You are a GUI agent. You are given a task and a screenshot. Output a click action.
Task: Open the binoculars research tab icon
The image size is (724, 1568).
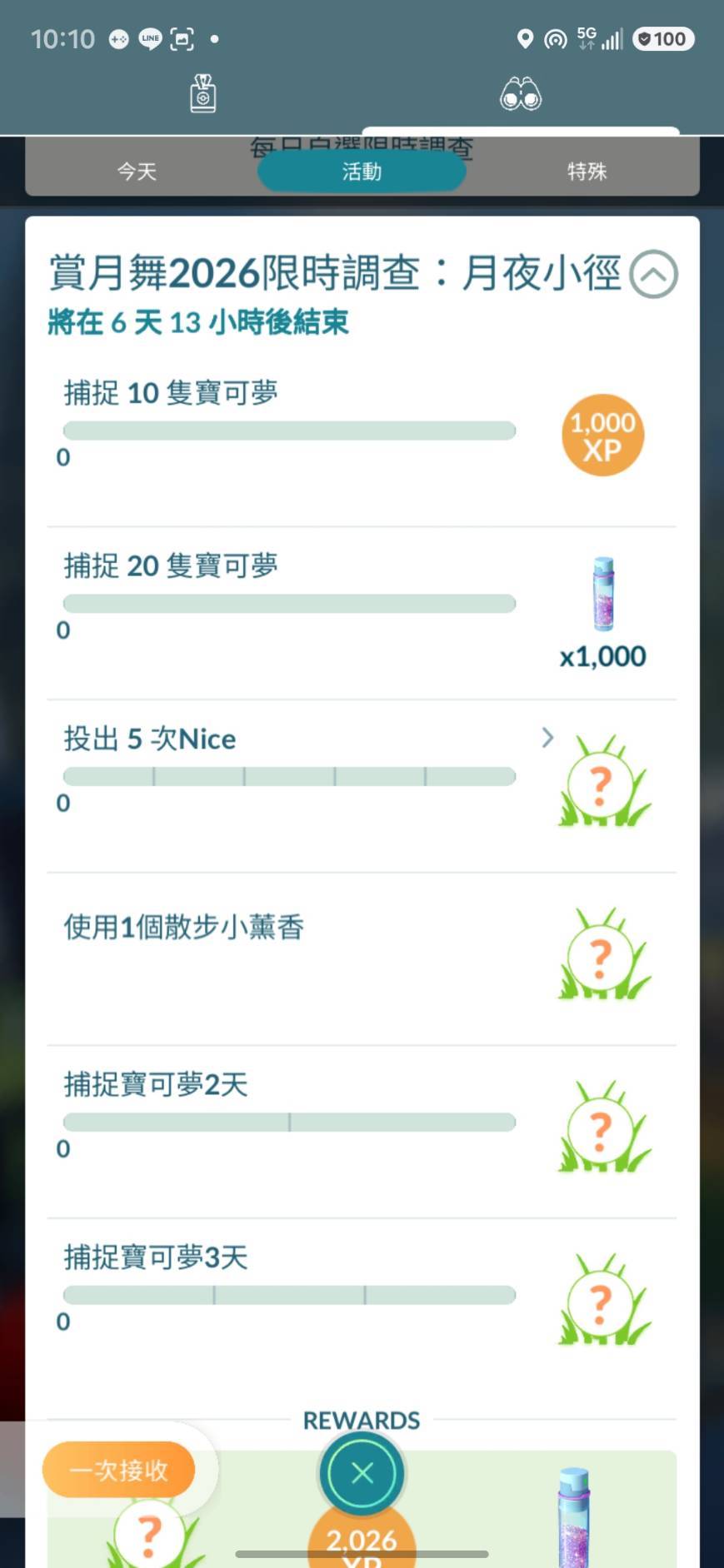click(521, 94)
